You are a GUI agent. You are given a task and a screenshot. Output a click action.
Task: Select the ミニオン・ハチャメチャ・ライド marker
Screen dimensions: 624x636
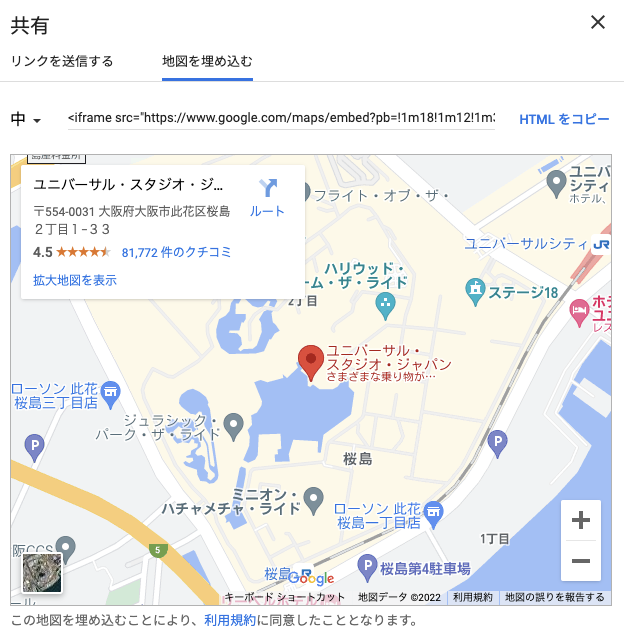[x=314, y=497]
